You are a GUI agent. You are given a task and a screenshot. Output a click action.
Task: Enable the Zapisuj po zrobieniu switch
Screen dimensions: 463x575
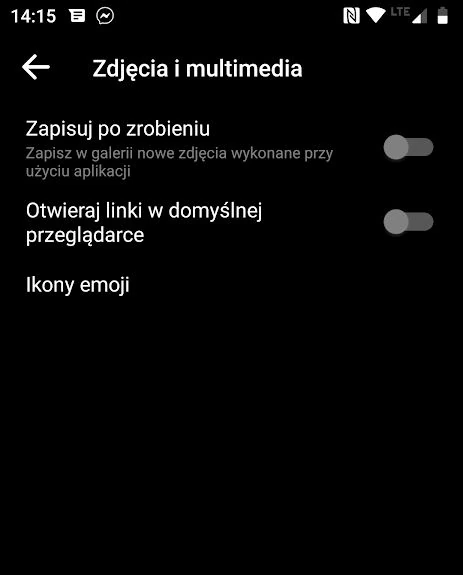pyautogui.click(x=408, y=147)
